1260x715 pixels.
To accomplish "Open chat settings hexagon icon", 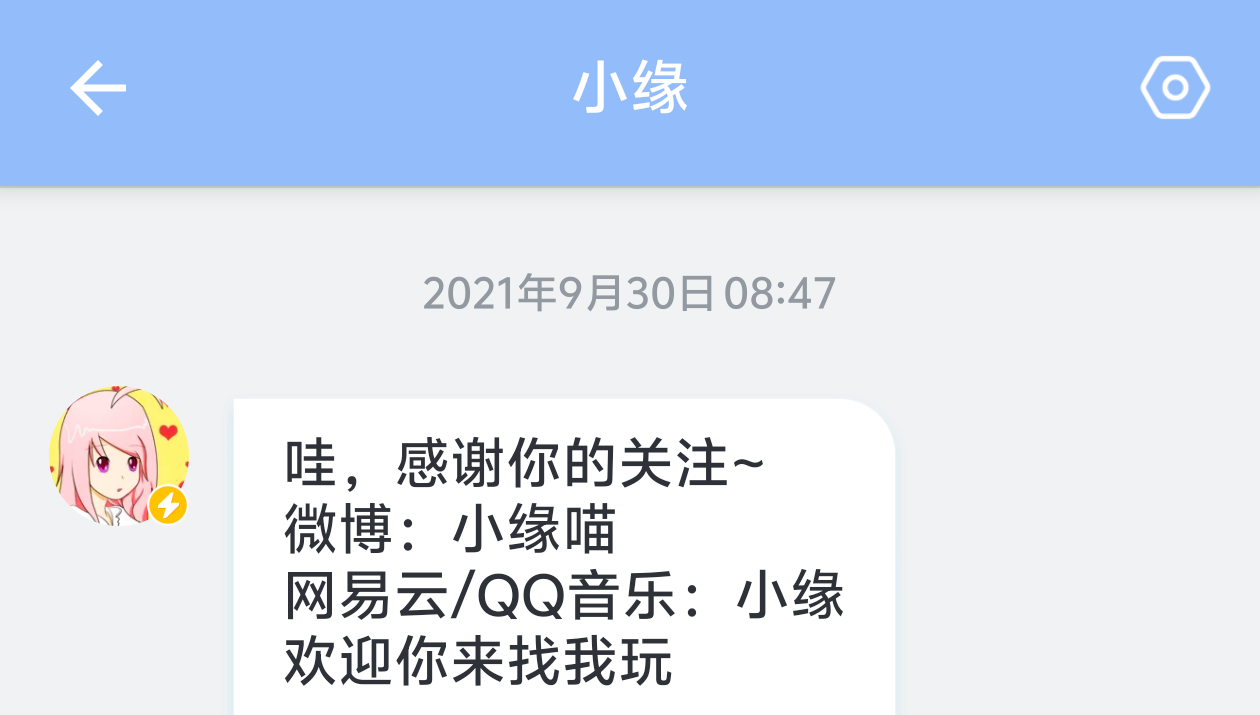I will (1175, 88).
